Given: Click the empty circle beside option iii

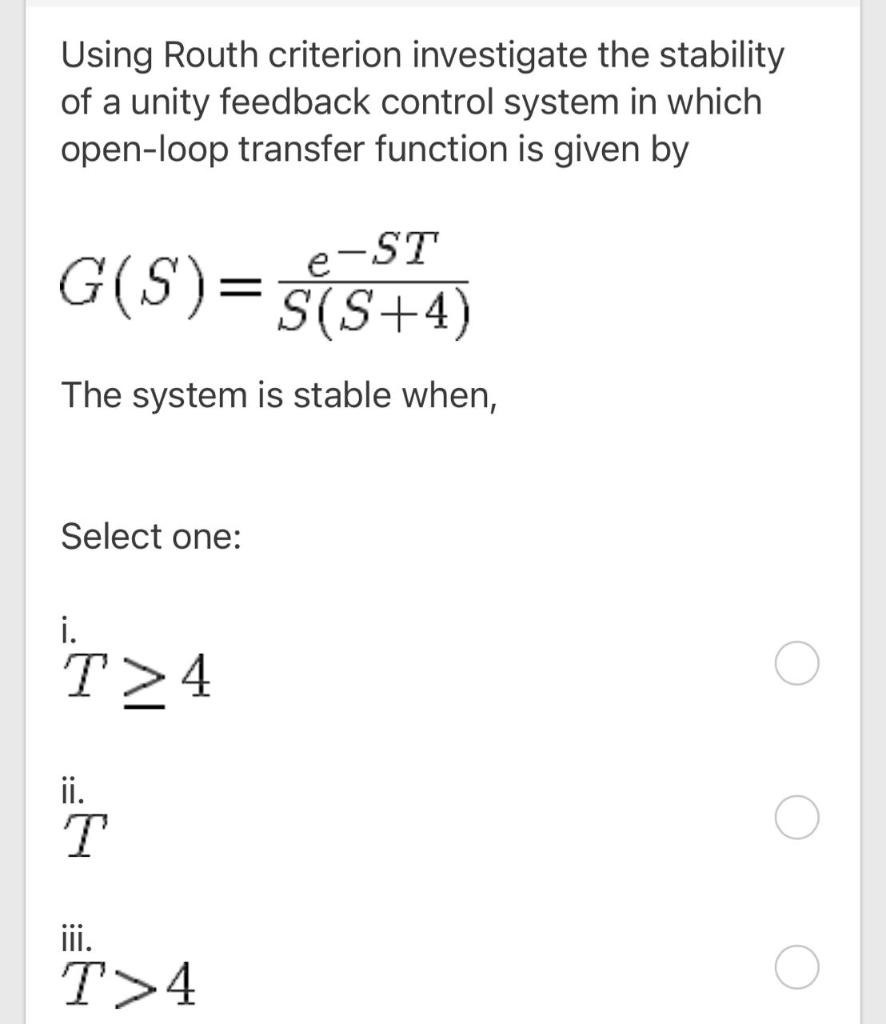Looking at the screenshot, I should coord(795,968).
